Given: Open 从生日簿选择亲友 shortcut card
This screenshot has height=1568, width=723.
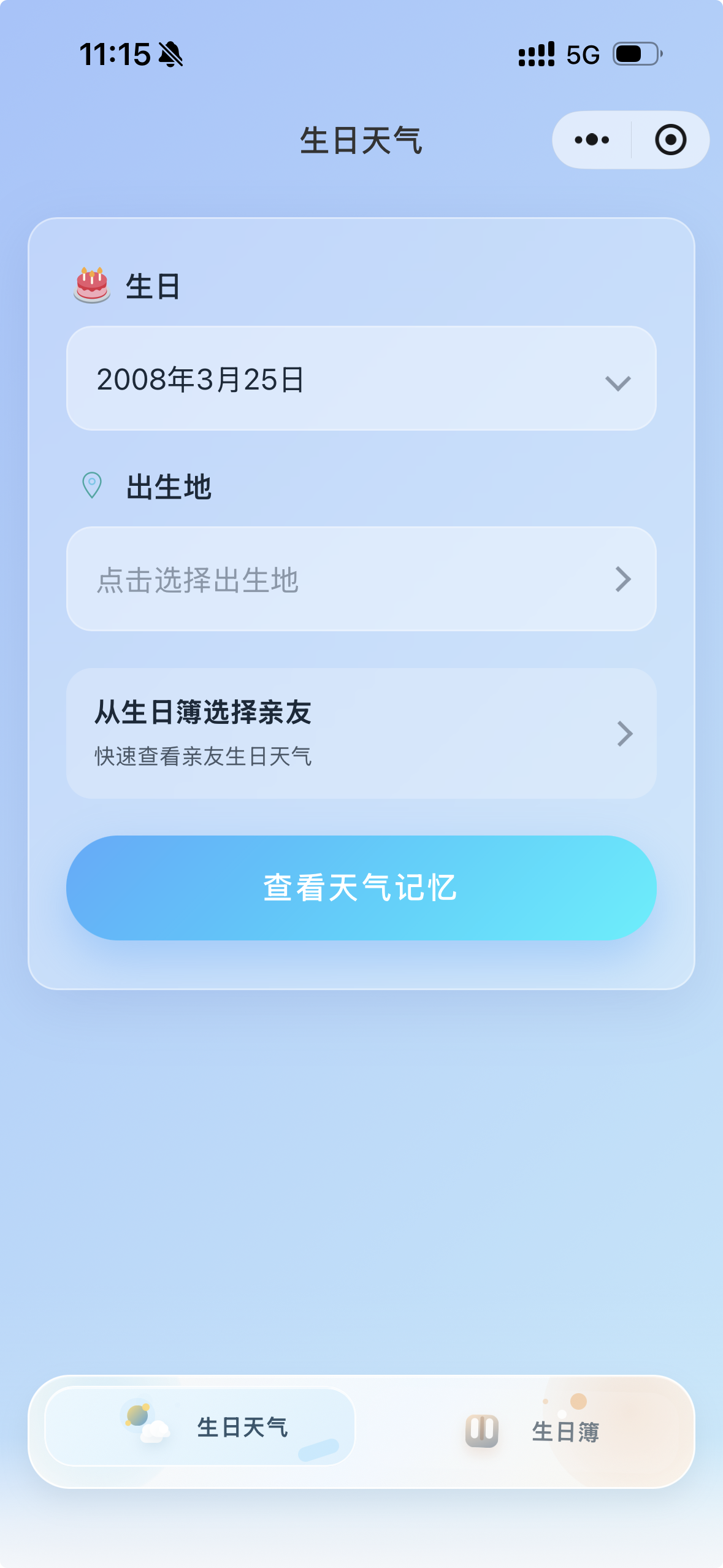Looking at the screenshot, I should (x=361, y=732).
